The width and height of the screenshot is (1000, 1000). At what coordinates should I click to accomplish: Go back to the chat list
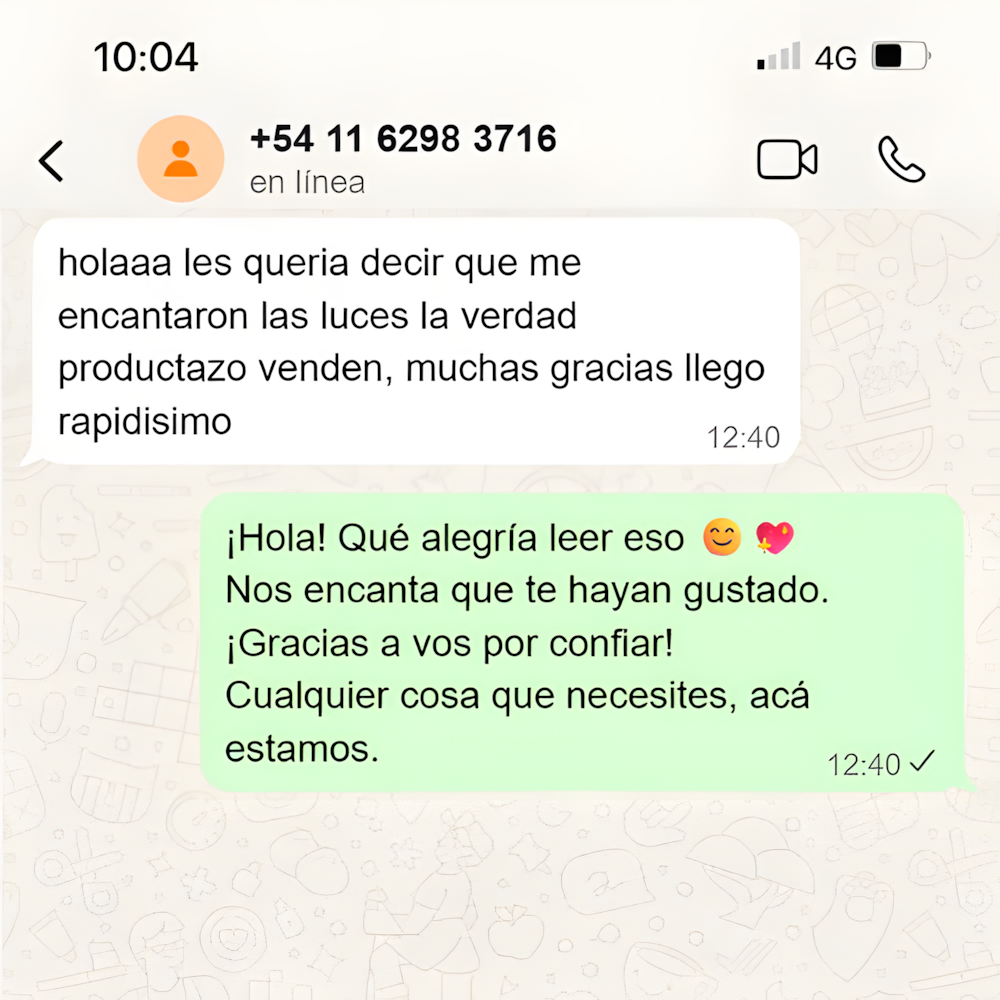click(51, 160)
